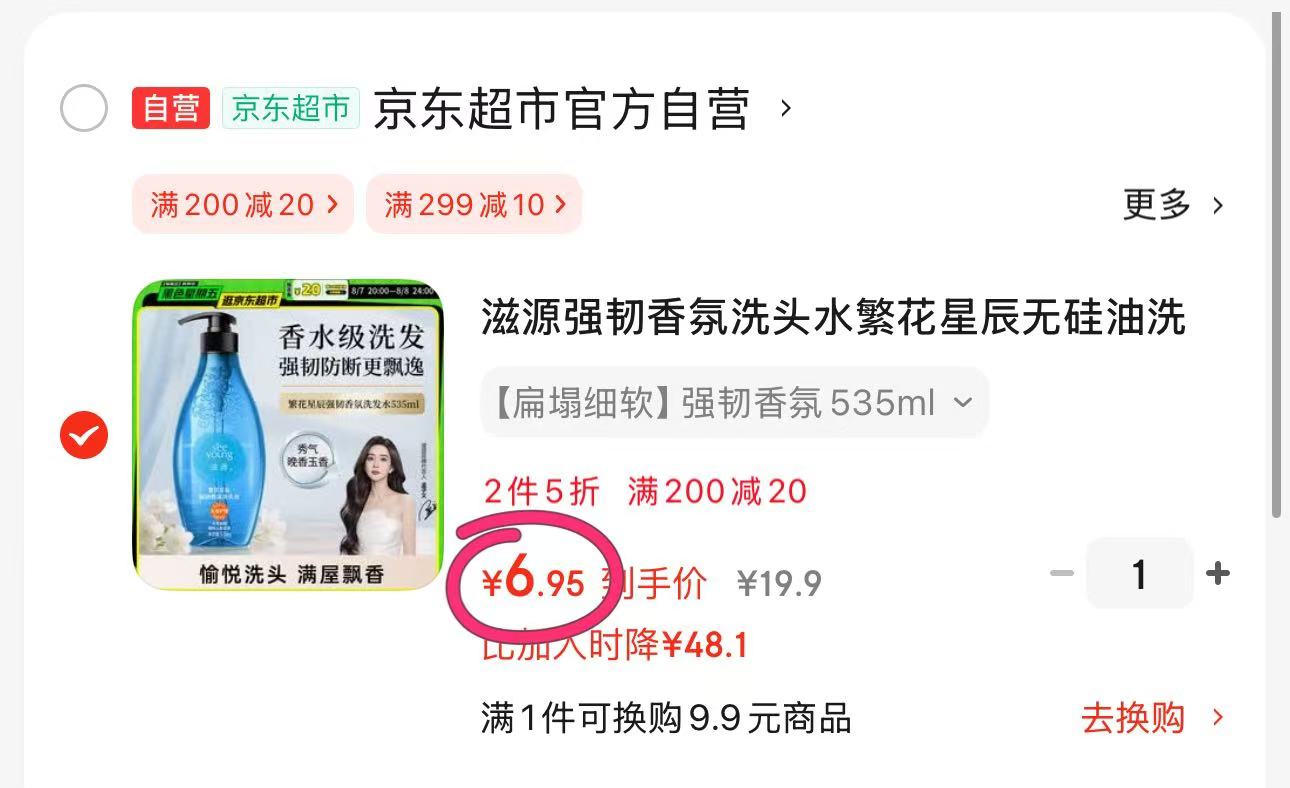Change variant 【扁塌细软】强韧香氛 535ml

pos(734,403)
